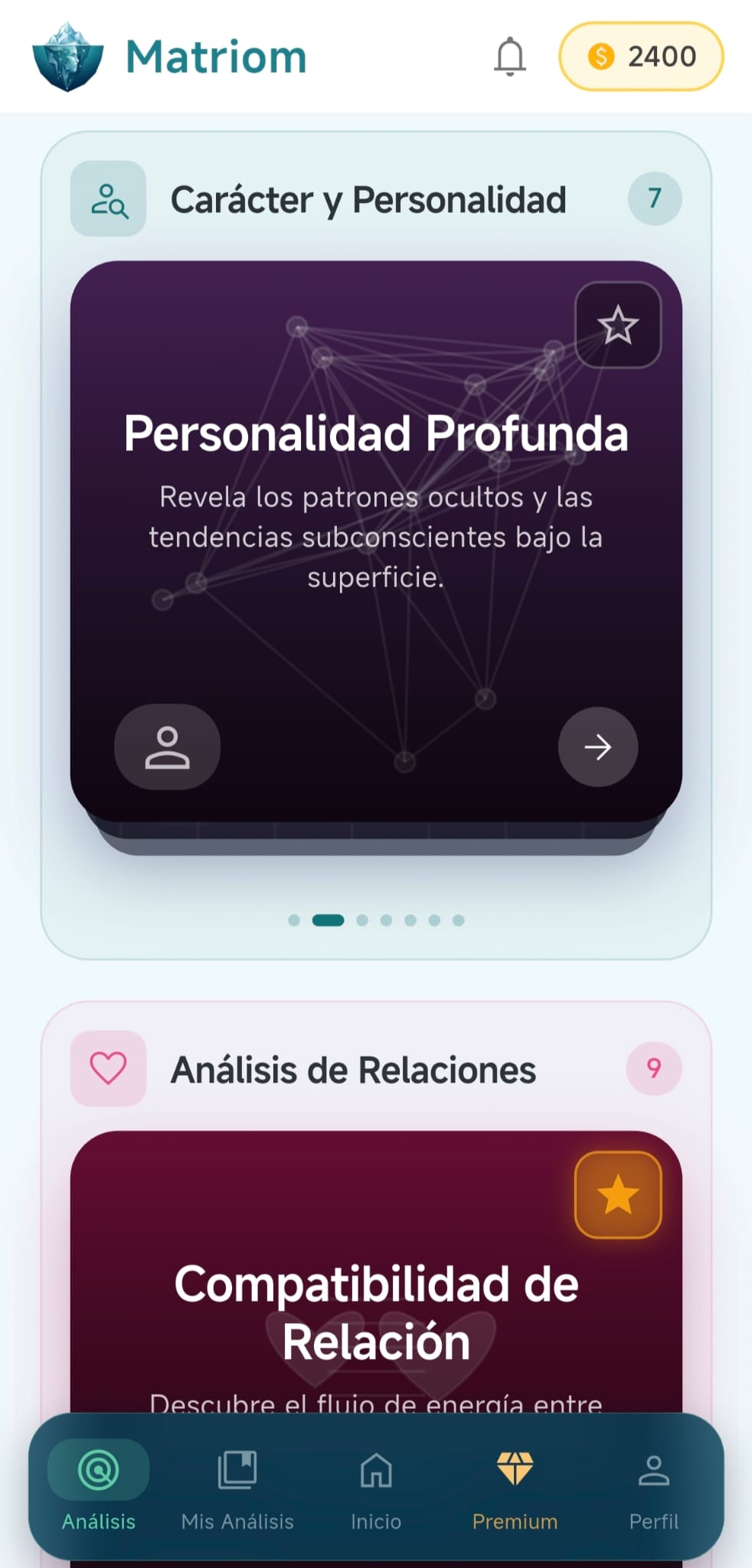Tap the arrow button on Personalidad Profunda
The height and width of the screenshot is (1568, 752).
(x=598, y=746)
